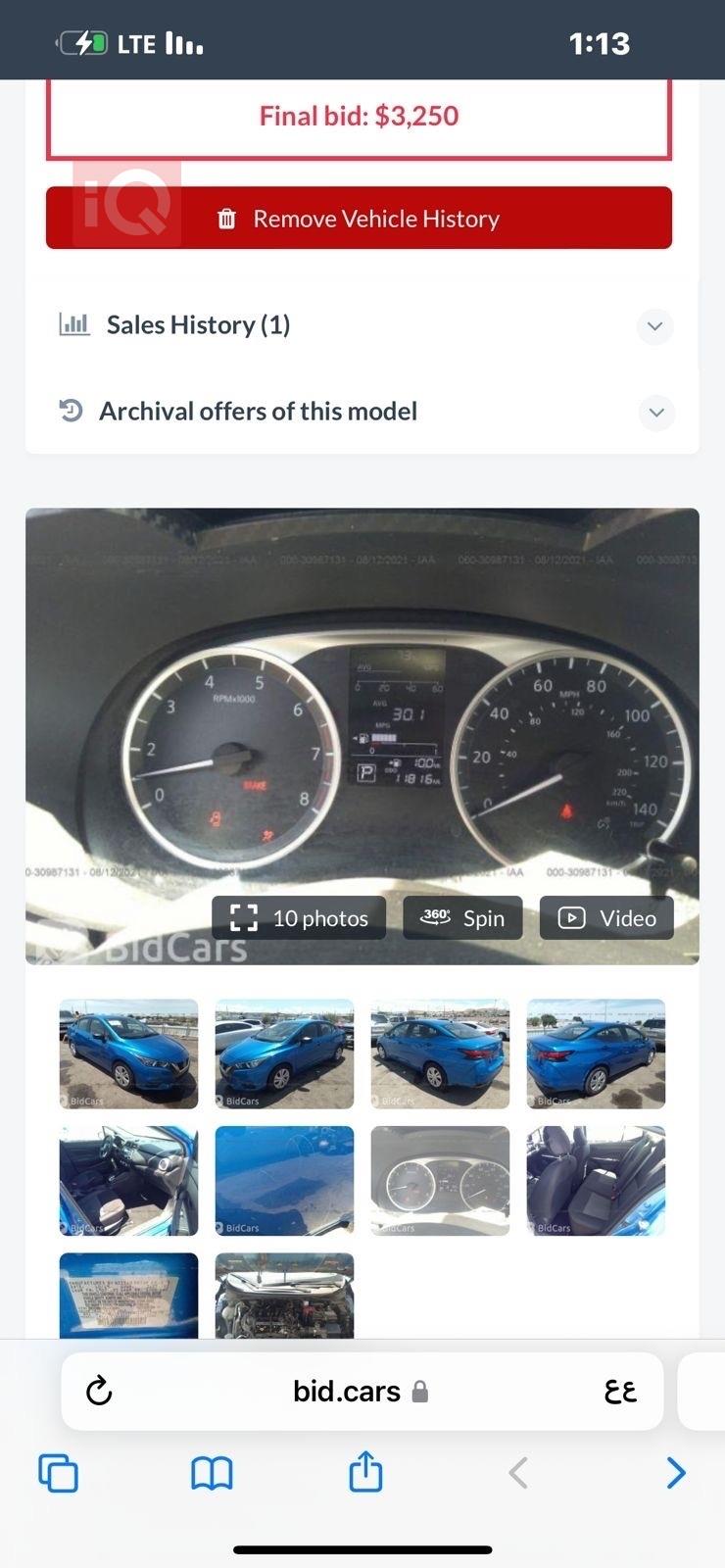Go forward to the next page
The height and width of the screenshot is (1568, 725).
point(675,1472)
